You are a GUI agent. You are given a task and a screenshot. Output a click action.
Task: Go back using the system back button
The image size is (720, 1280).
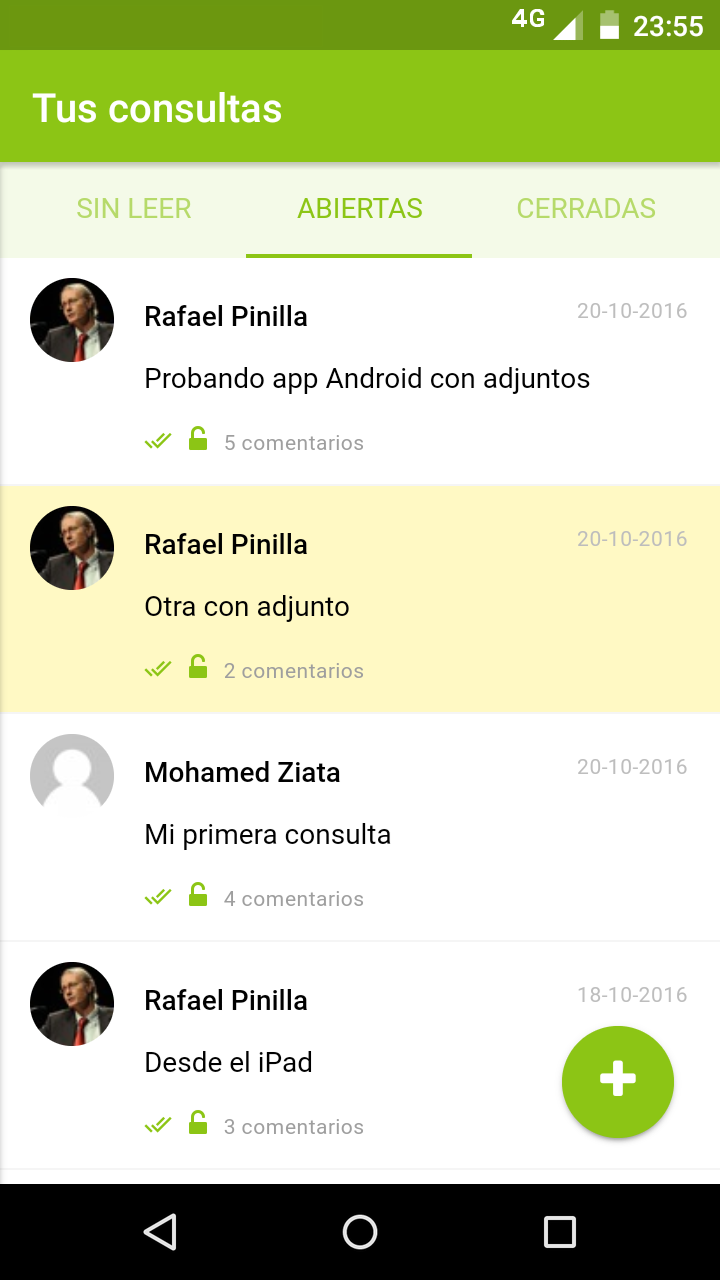point(160,1232)
